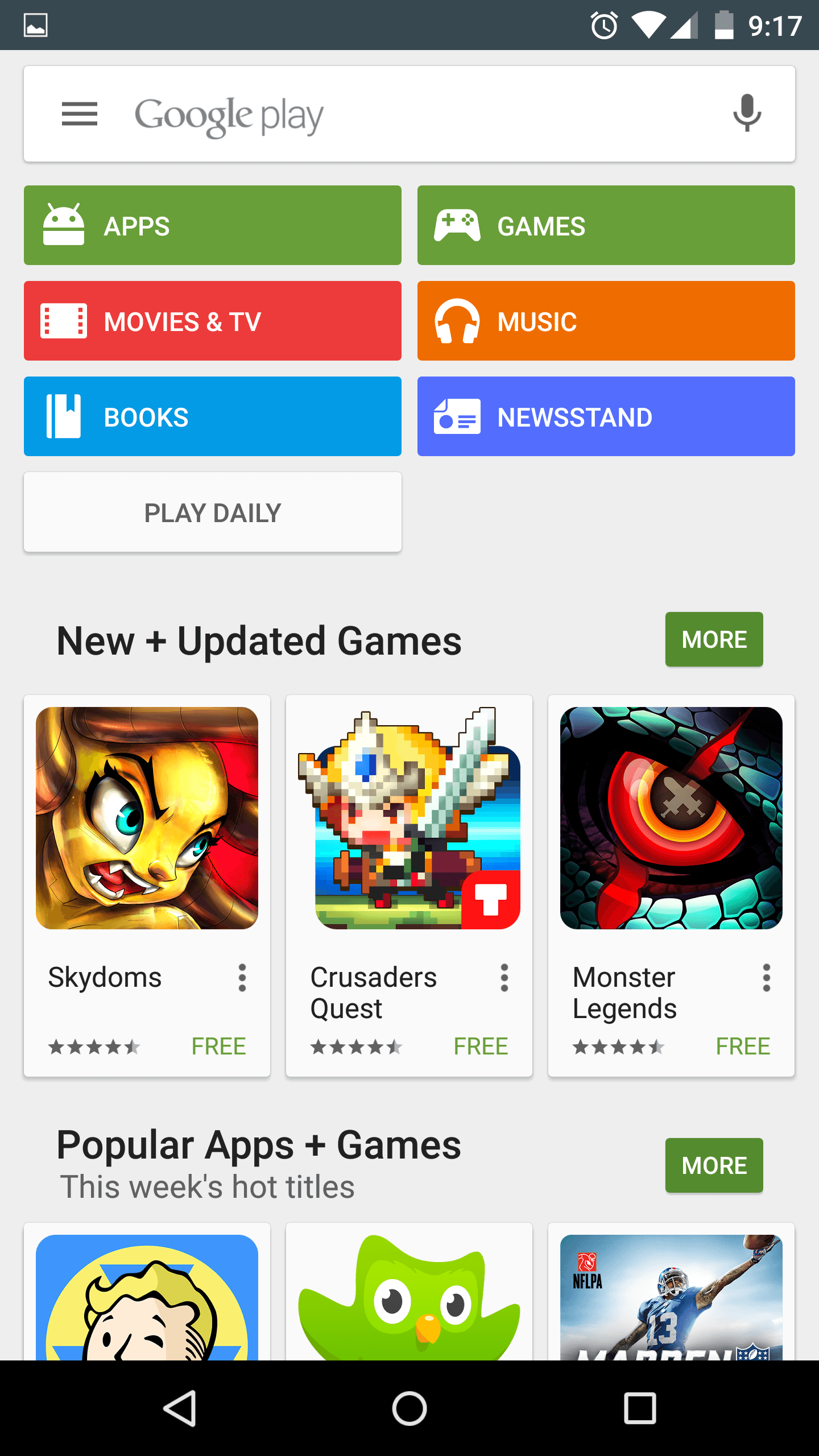Go to the system home screen
819x1456 pixels.
coord(409,1409)
